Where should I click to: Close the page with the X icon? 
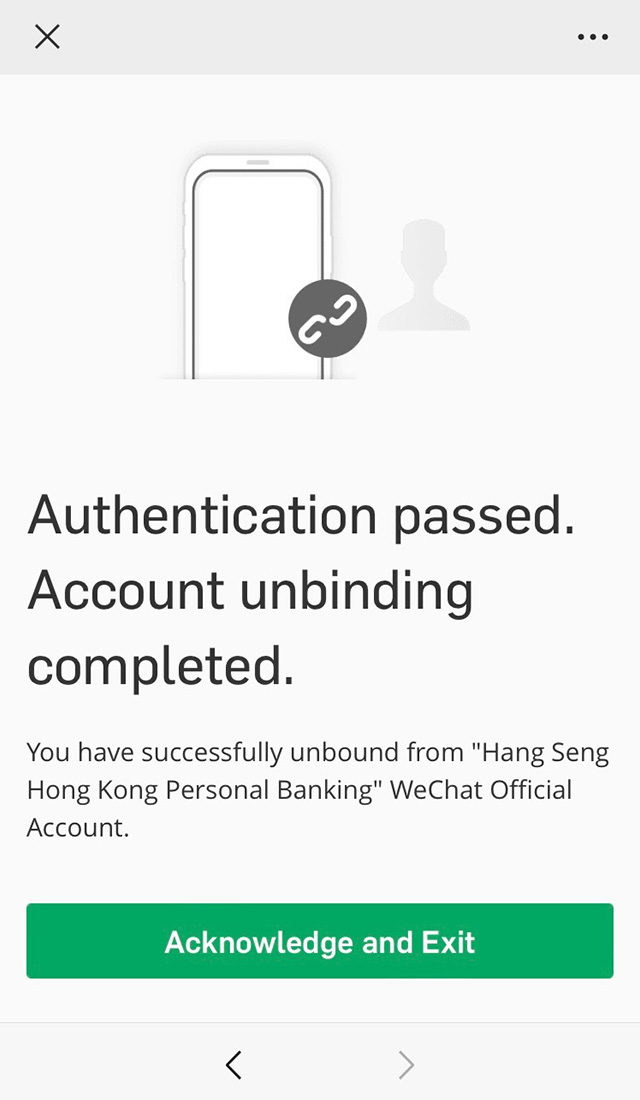click(47, 36)
